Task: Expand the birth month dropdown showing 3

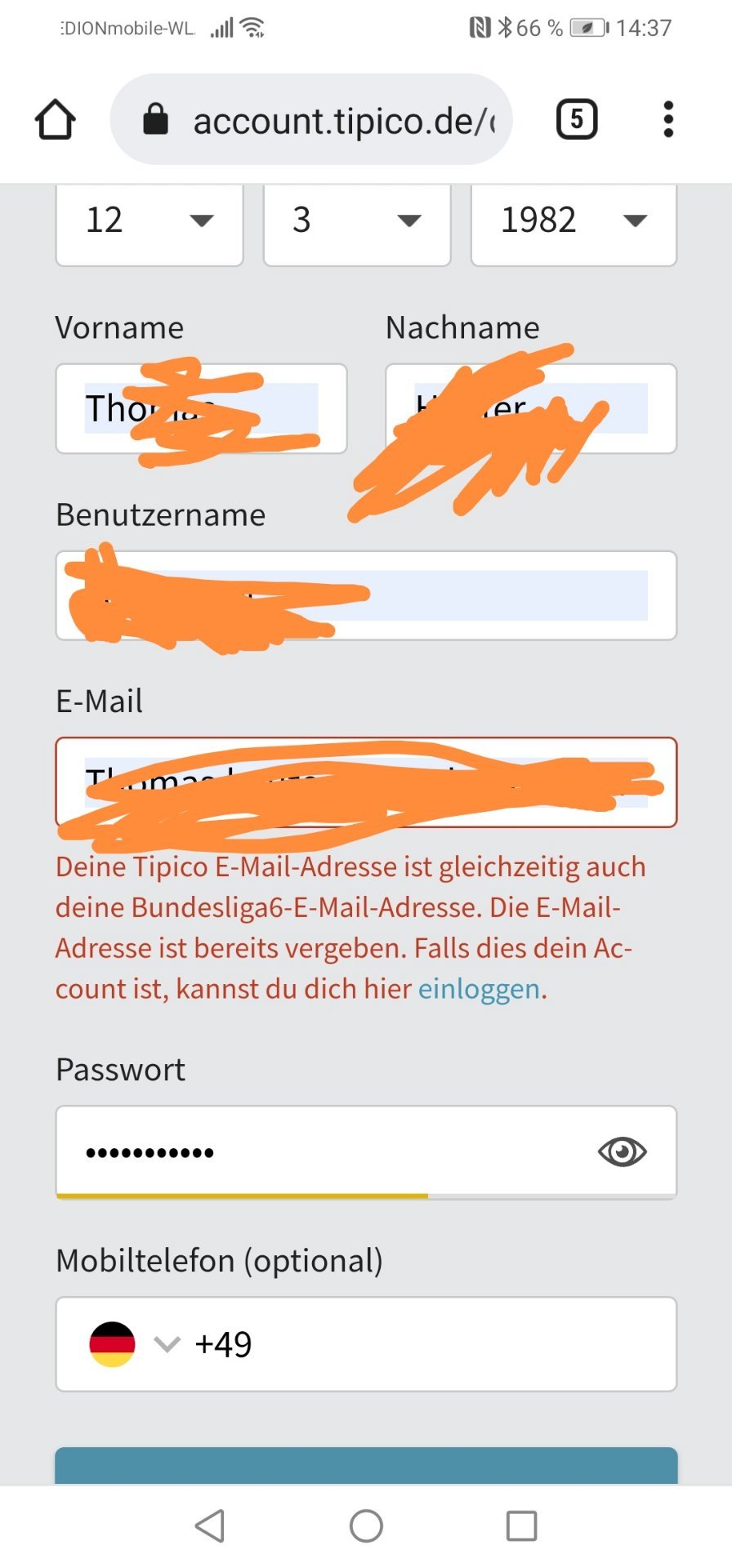Action: point(357,222)
